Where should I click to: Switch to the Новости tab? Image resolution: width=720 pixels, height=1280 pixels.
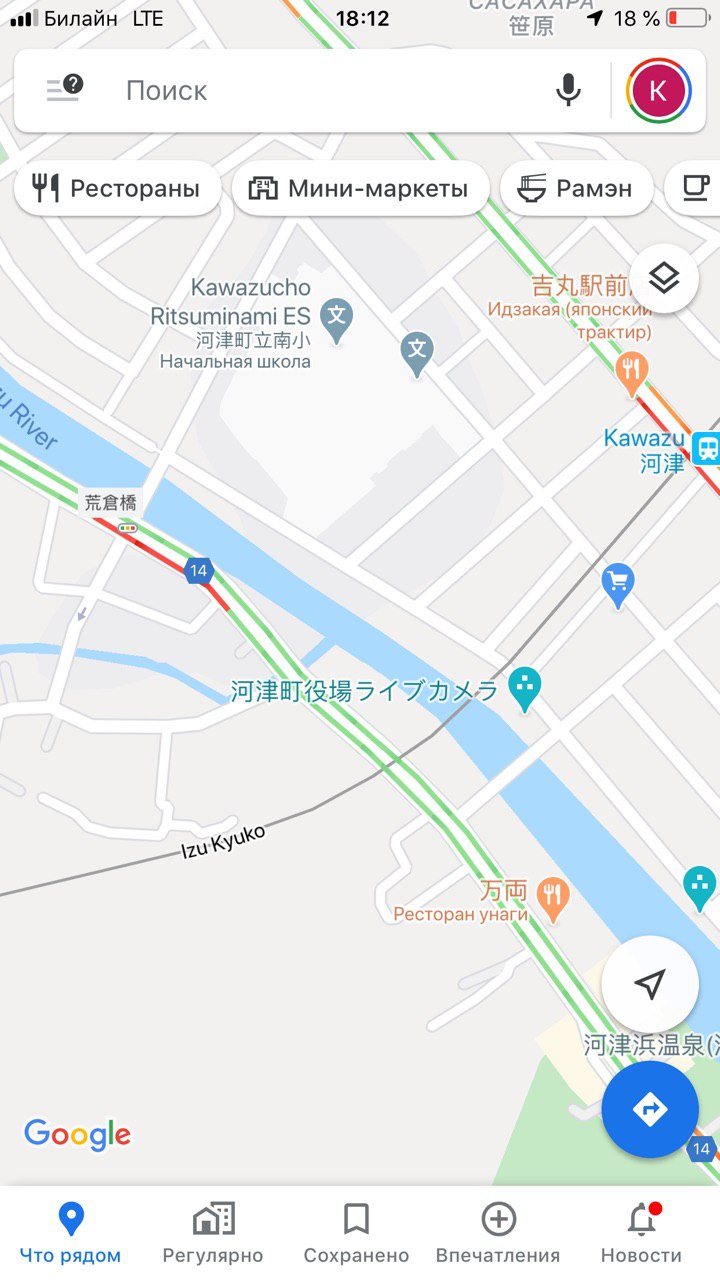[x=641, y=1234]
